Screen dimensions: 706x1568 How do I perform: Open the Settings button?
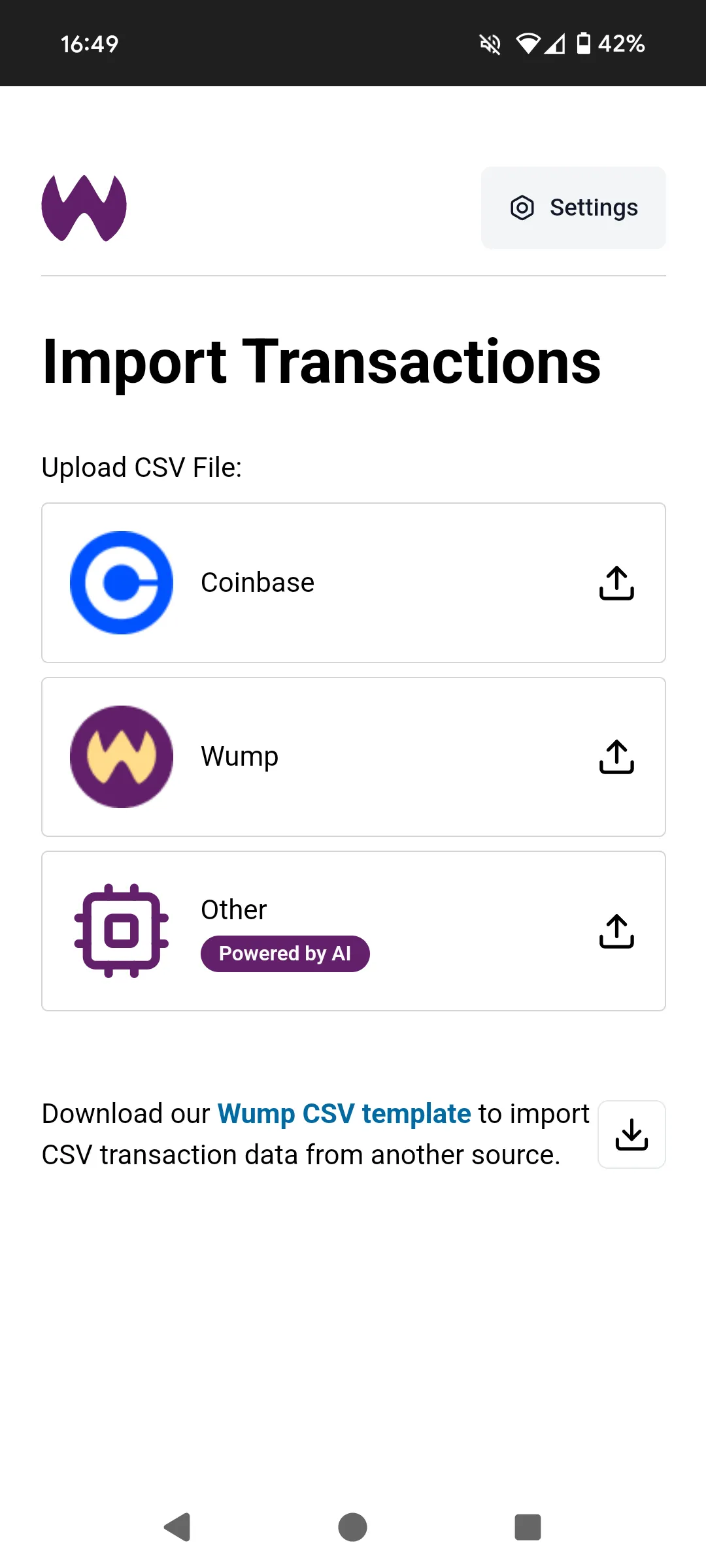[x=573, y=208]
